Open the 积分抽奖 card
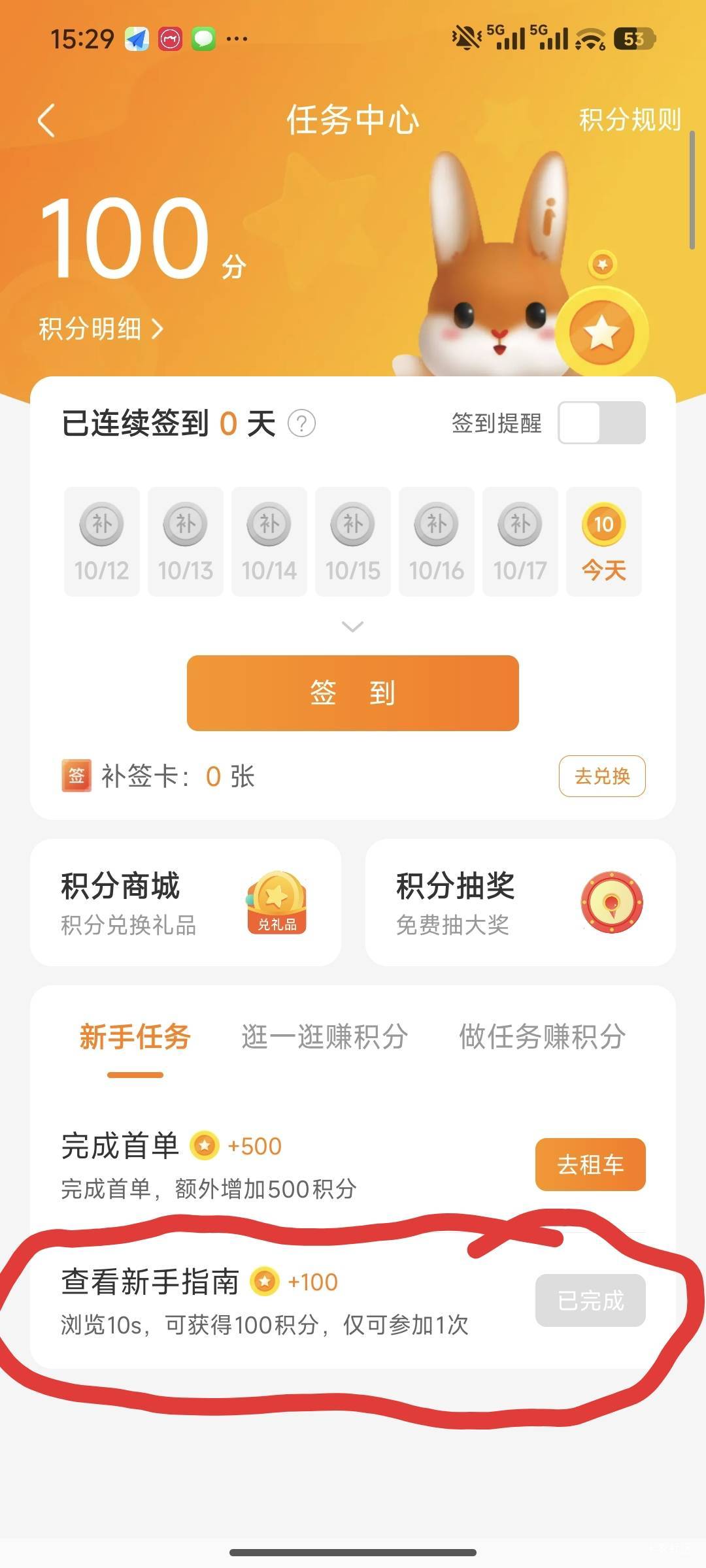Image resolution: width=706 pixels, height=1568 pixels. tap(520, 902)
